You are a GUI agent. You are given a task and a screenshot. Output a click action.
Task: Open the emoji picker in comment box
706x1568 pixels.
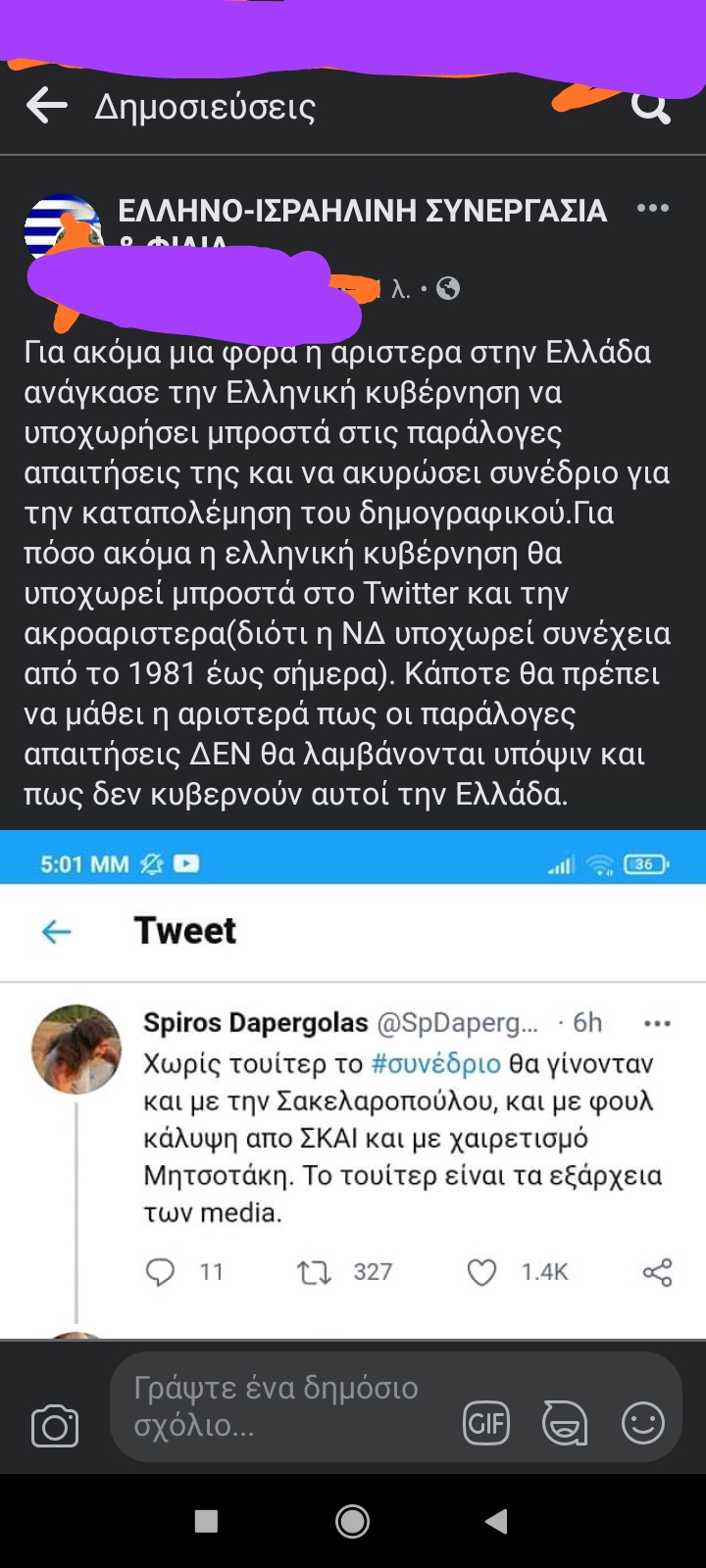coord(643,1423)
